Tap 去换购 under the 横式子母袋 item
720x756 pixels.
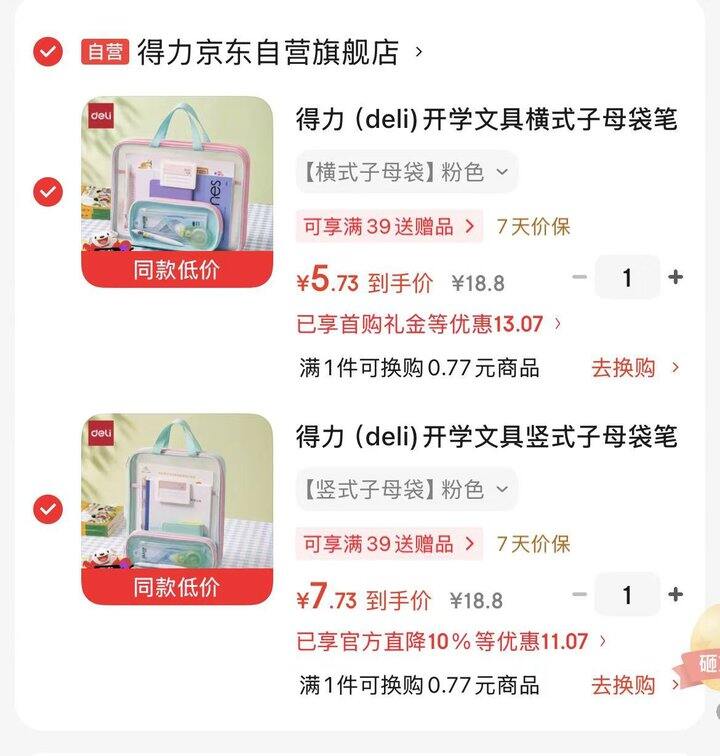tap(635, 368)
